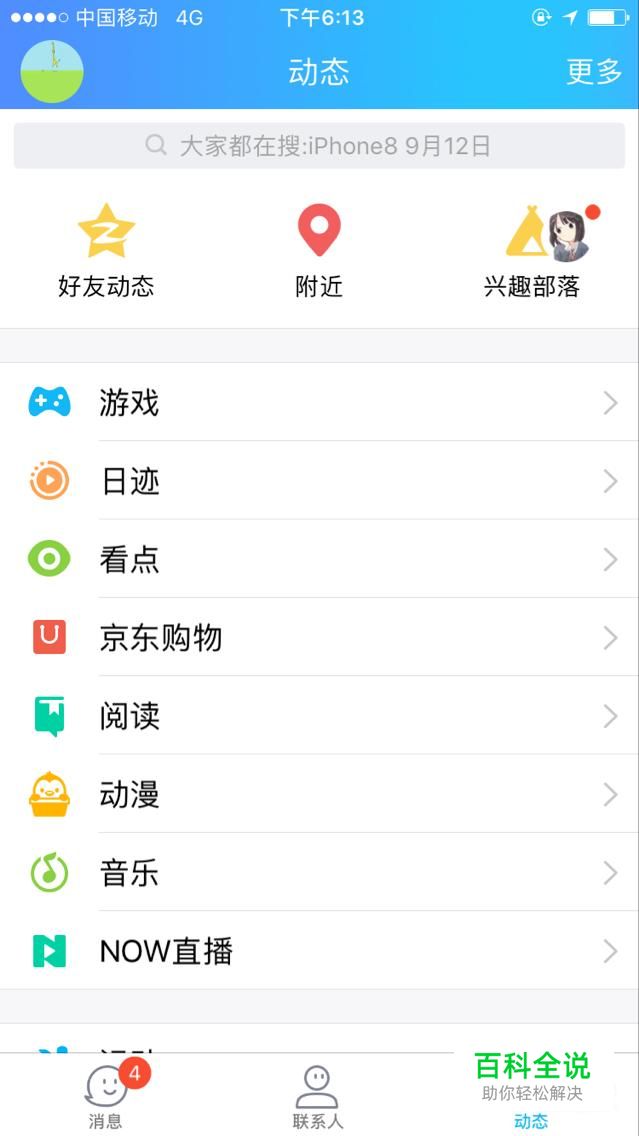The image size is (639, 1136).
Task: Open 好友动态 friend feed
Action: point(106,251)
